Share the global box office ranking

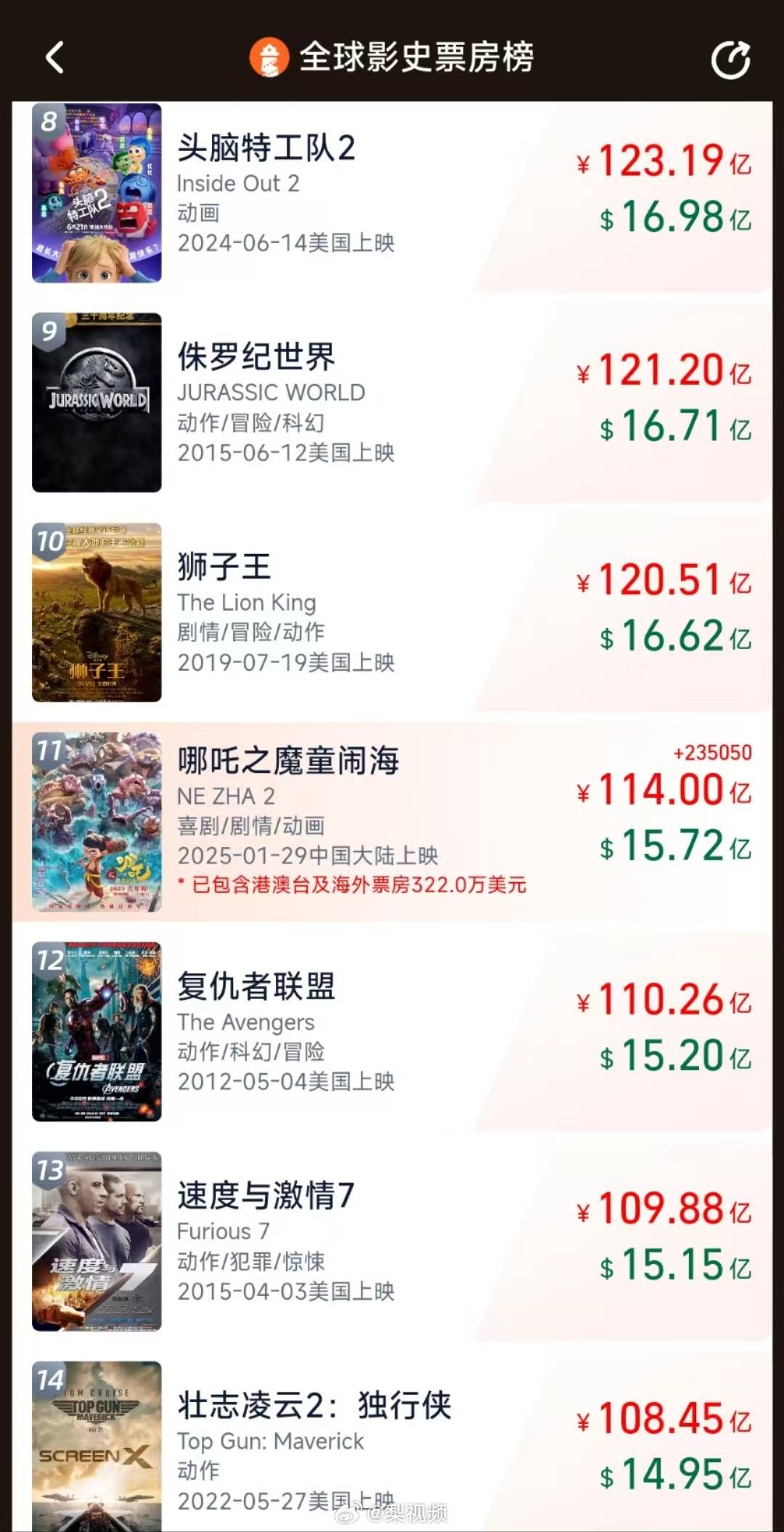tap(730, 60)
